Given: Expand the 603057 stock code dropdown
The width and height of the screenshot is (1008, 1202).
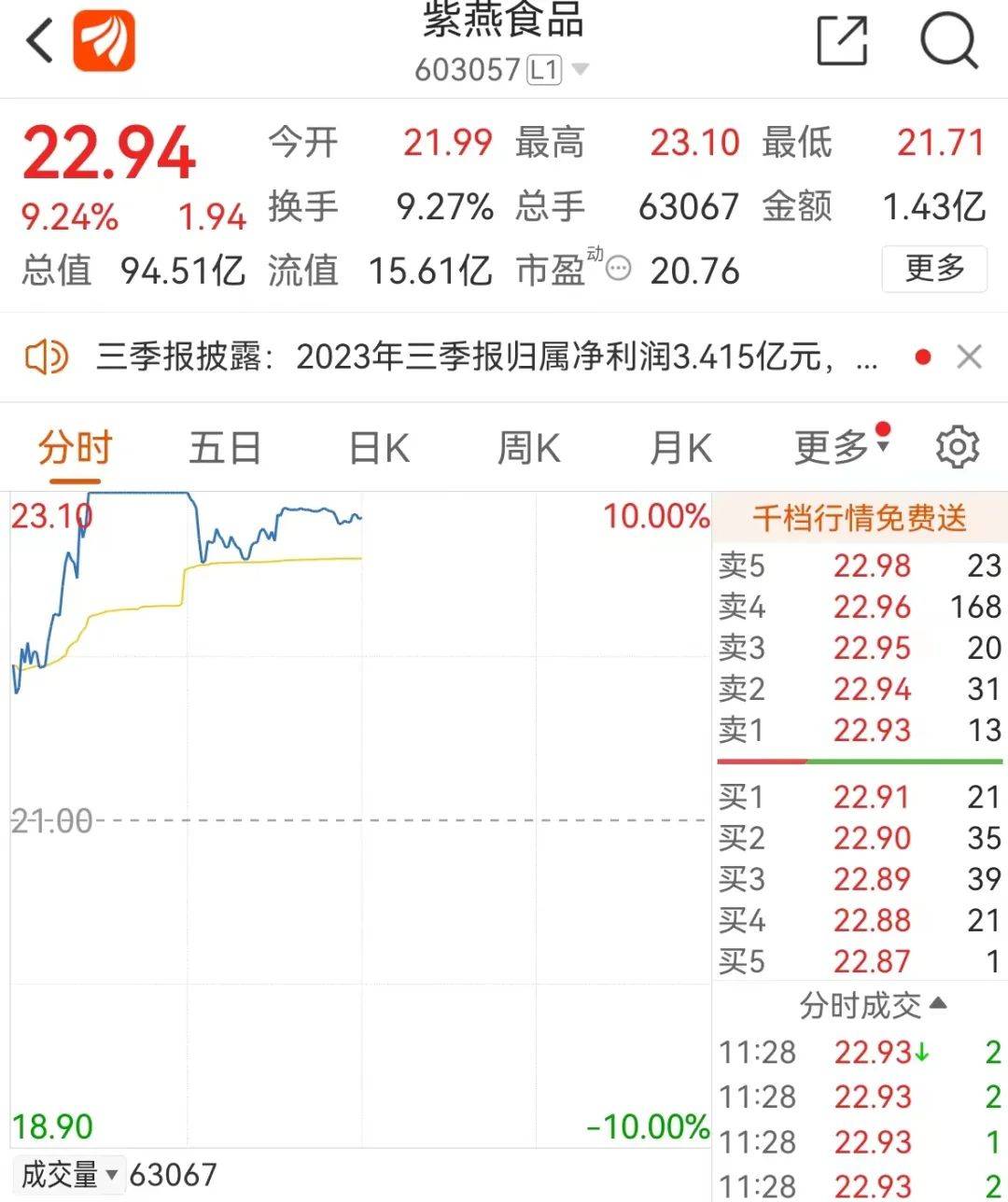Looking at the screenshot, I should tap(580, 69).
